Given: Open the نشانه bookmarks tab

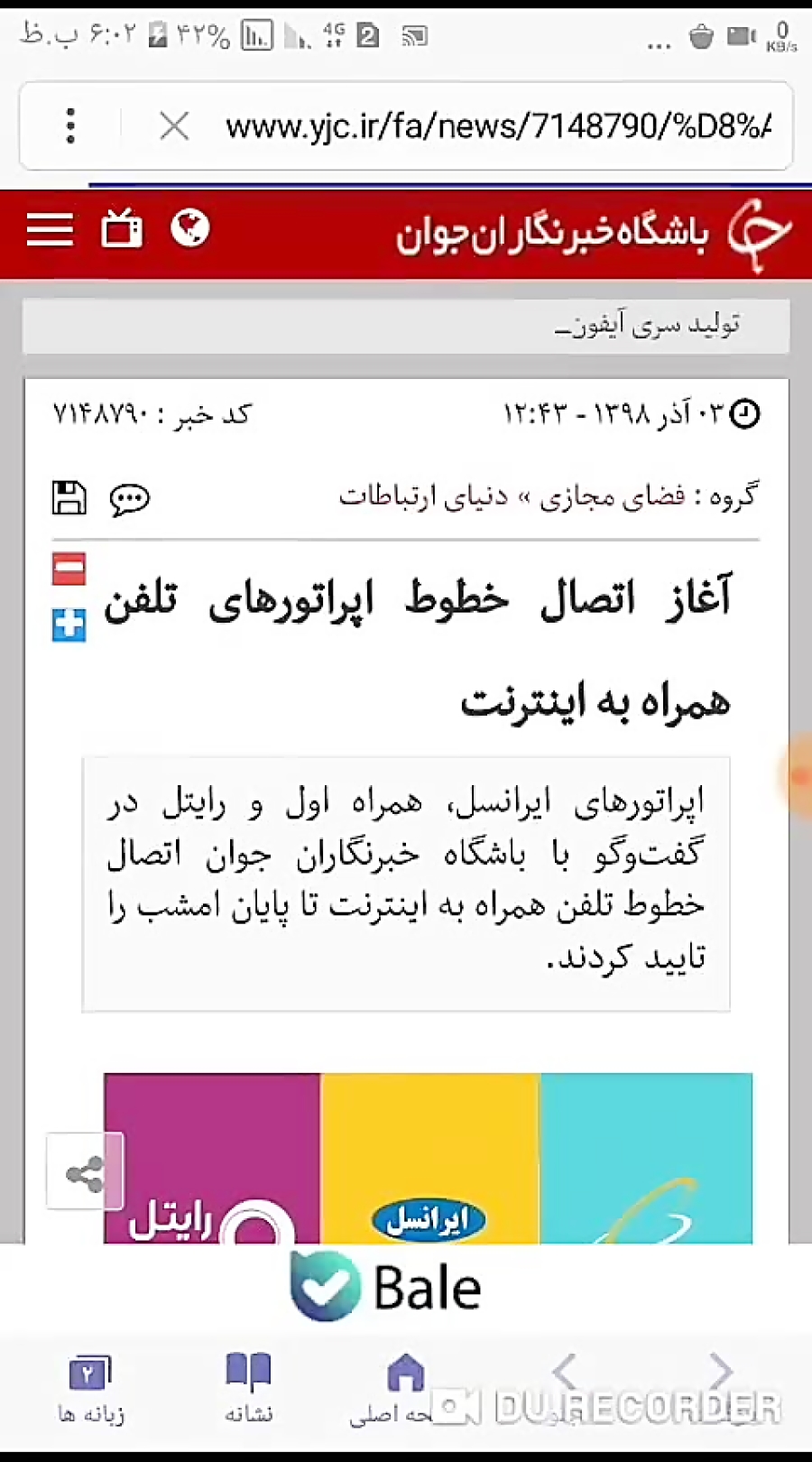Looking at the screenshot, I should pyautogui.click(x=248, y=1388).
